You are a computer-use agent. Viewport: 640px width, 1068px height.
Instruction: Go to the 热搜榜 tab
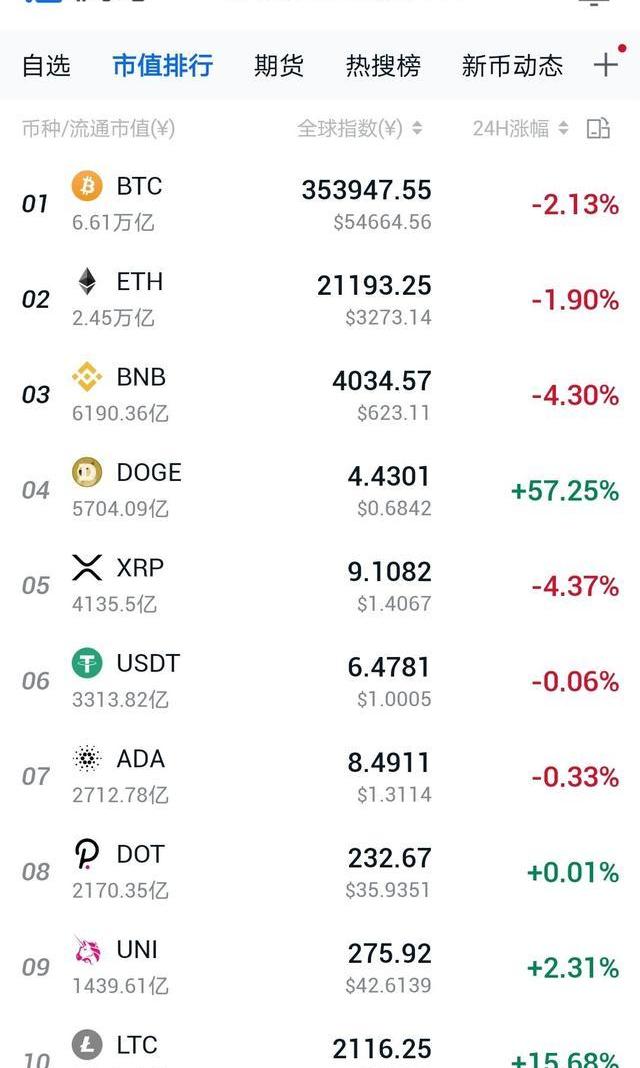[x=383, y=66]
